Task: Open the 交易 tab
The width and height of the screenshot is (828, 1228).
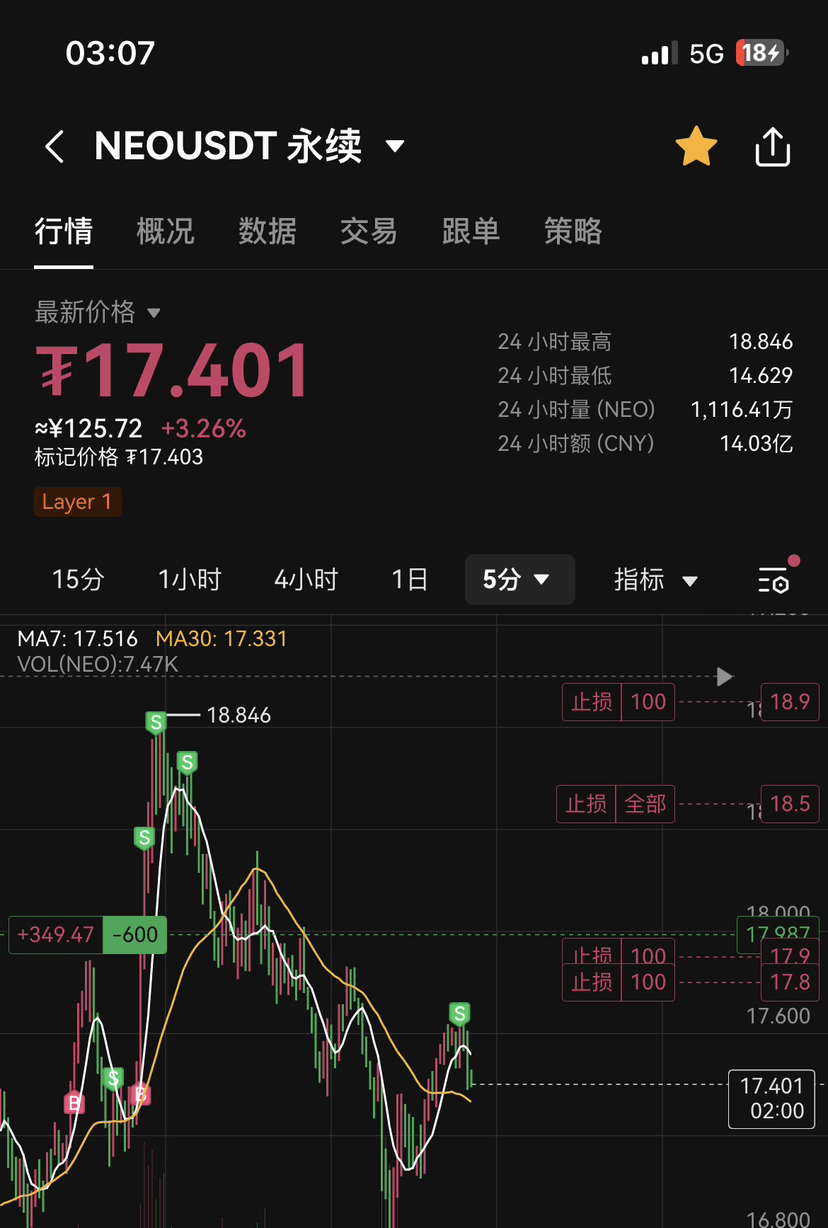Action: 368,232
